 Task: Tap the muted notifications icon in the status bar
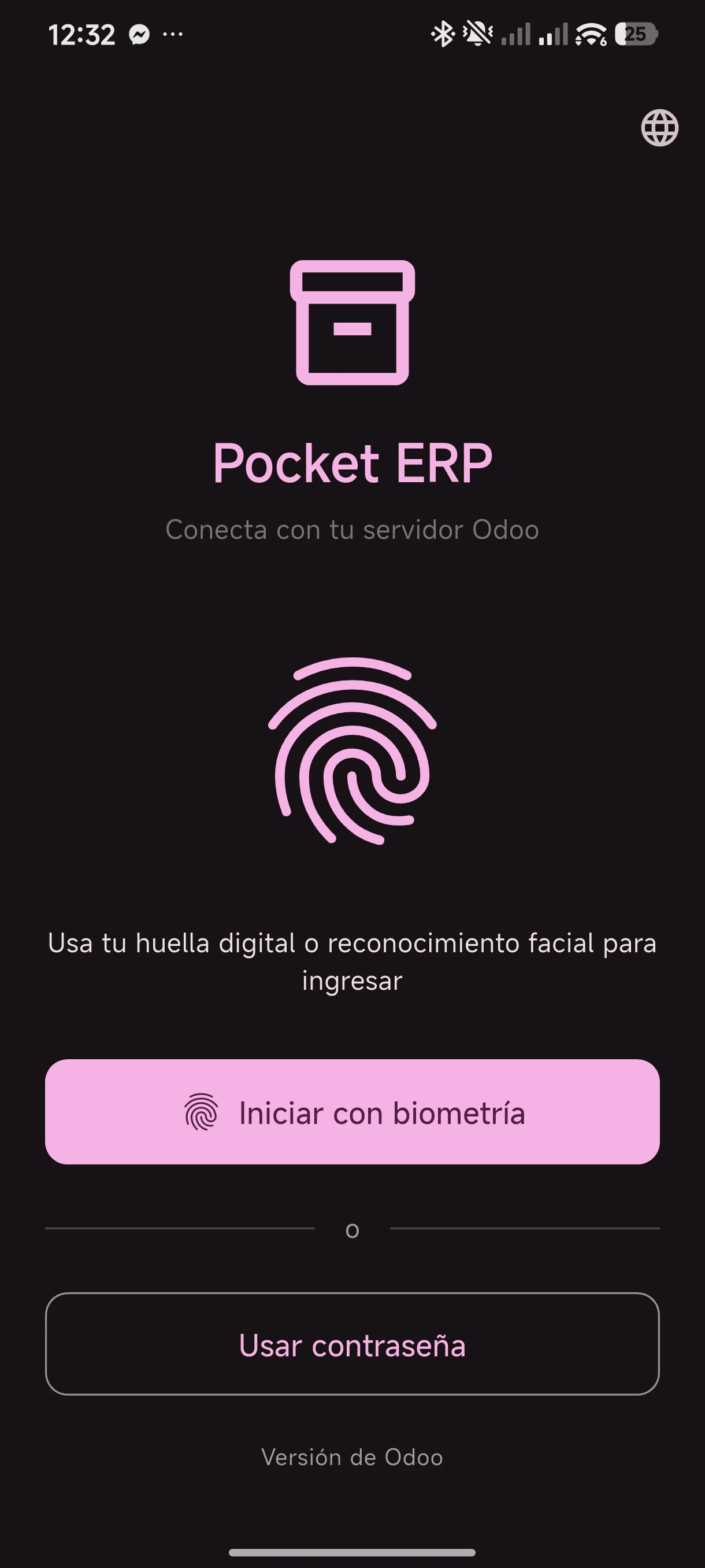pyautogui.click(x=477, y=34)
